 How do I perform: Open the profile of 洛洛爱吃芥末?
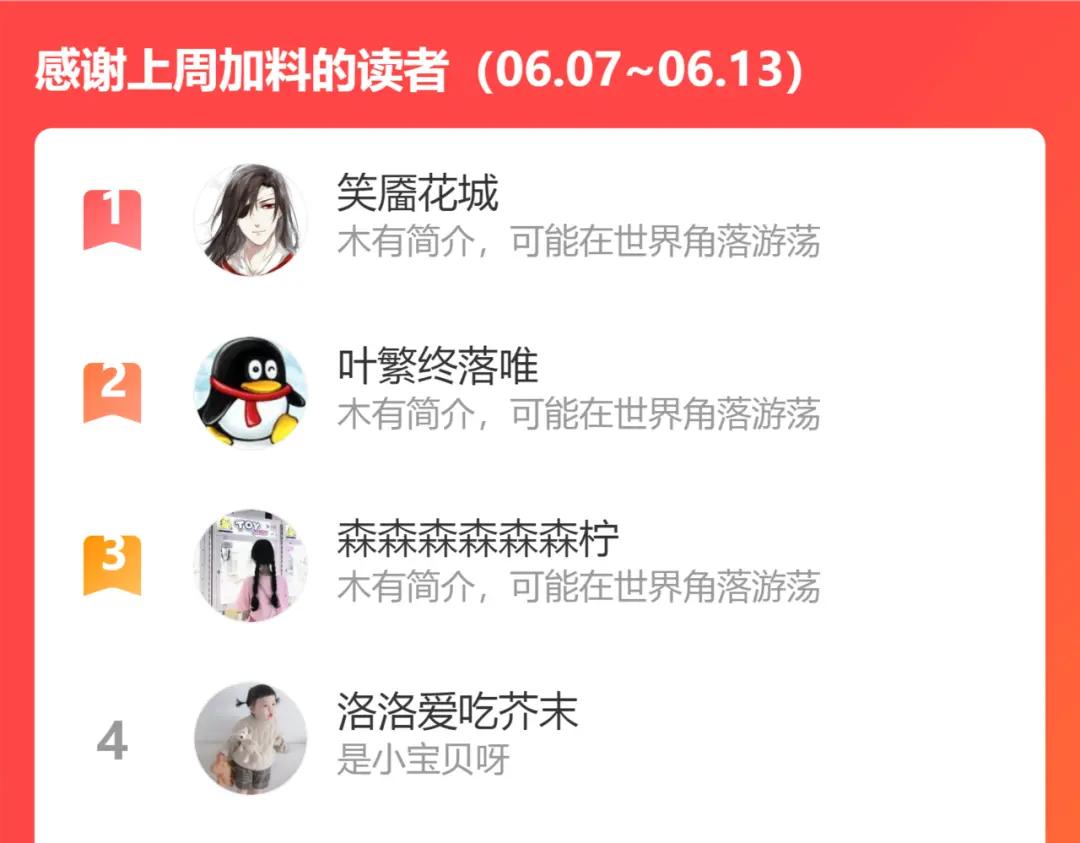(x=457, y=713)
